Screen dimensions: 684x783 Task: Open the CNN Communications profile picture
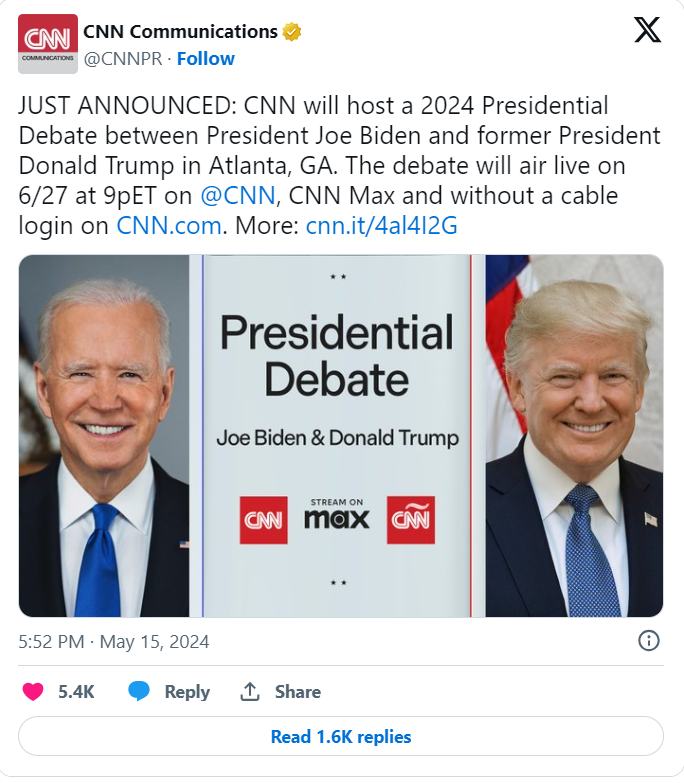tap(48, 44)
